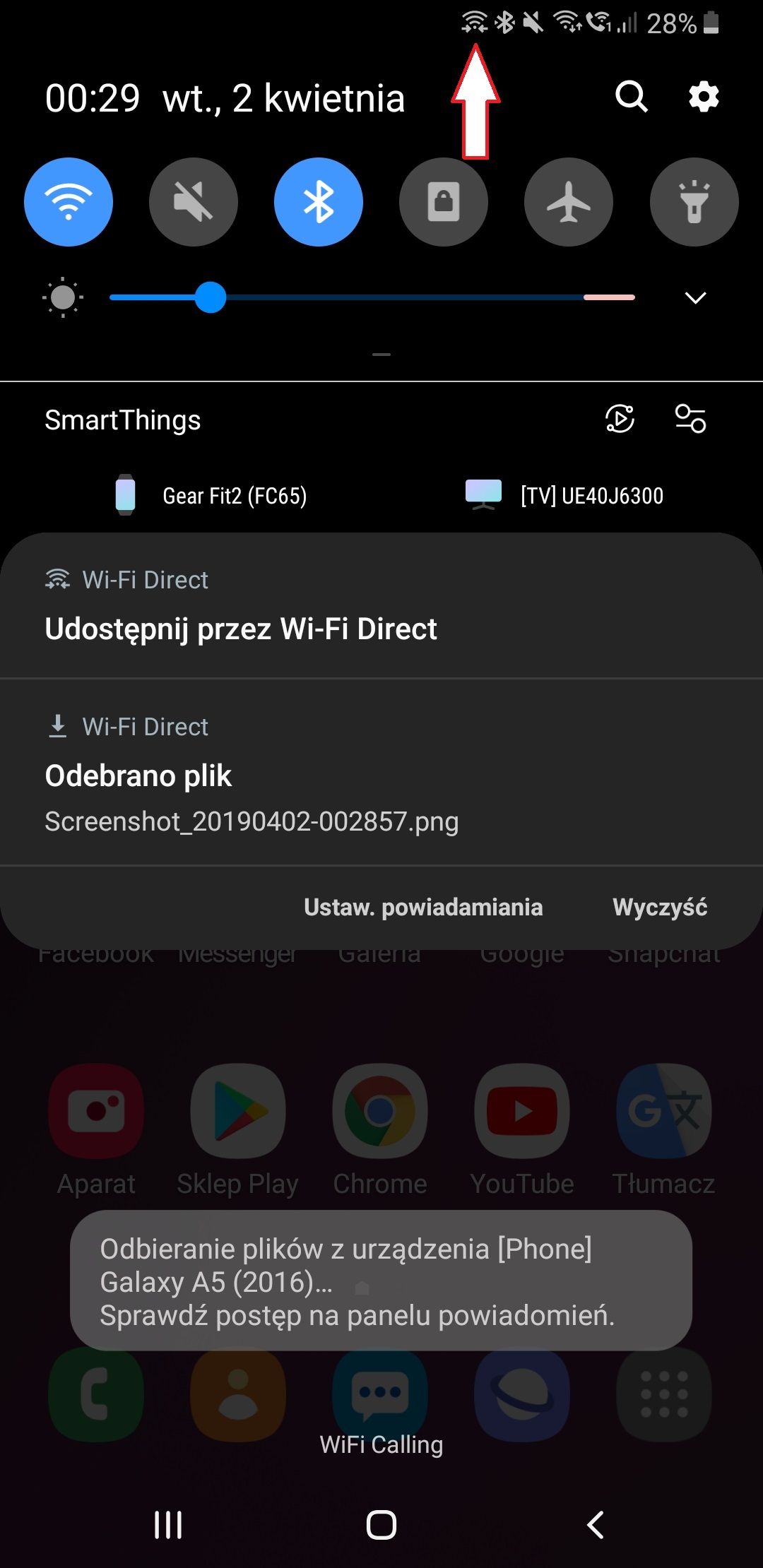
Task: Tap the system back arrow
Action: pyautogui.click(x=596, y=1524)
